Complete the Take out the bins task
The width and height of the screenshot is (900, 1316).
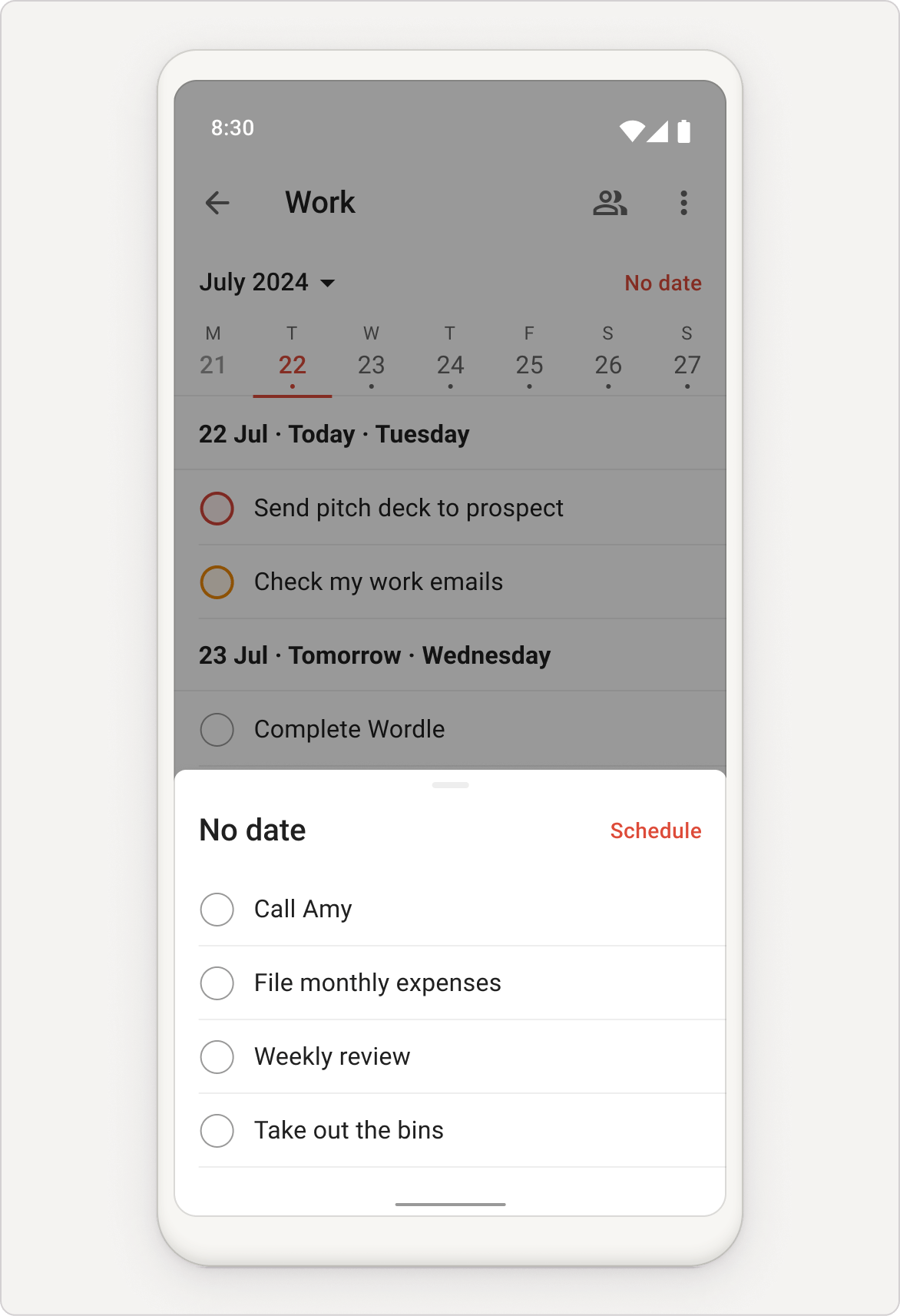217,1131
